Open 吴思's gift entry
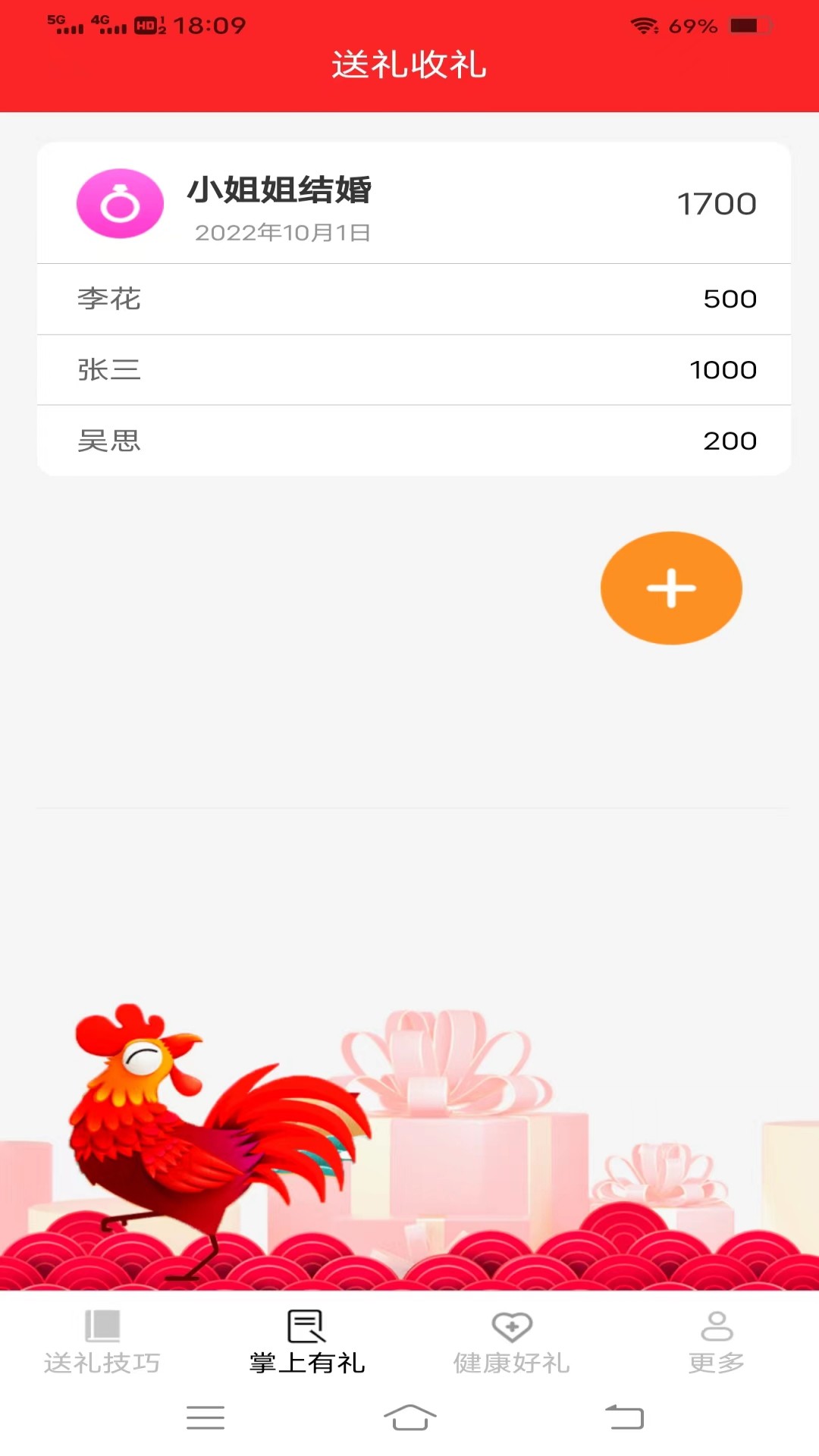The height and width of the screenshot is (1456, 819). point(413,441)
